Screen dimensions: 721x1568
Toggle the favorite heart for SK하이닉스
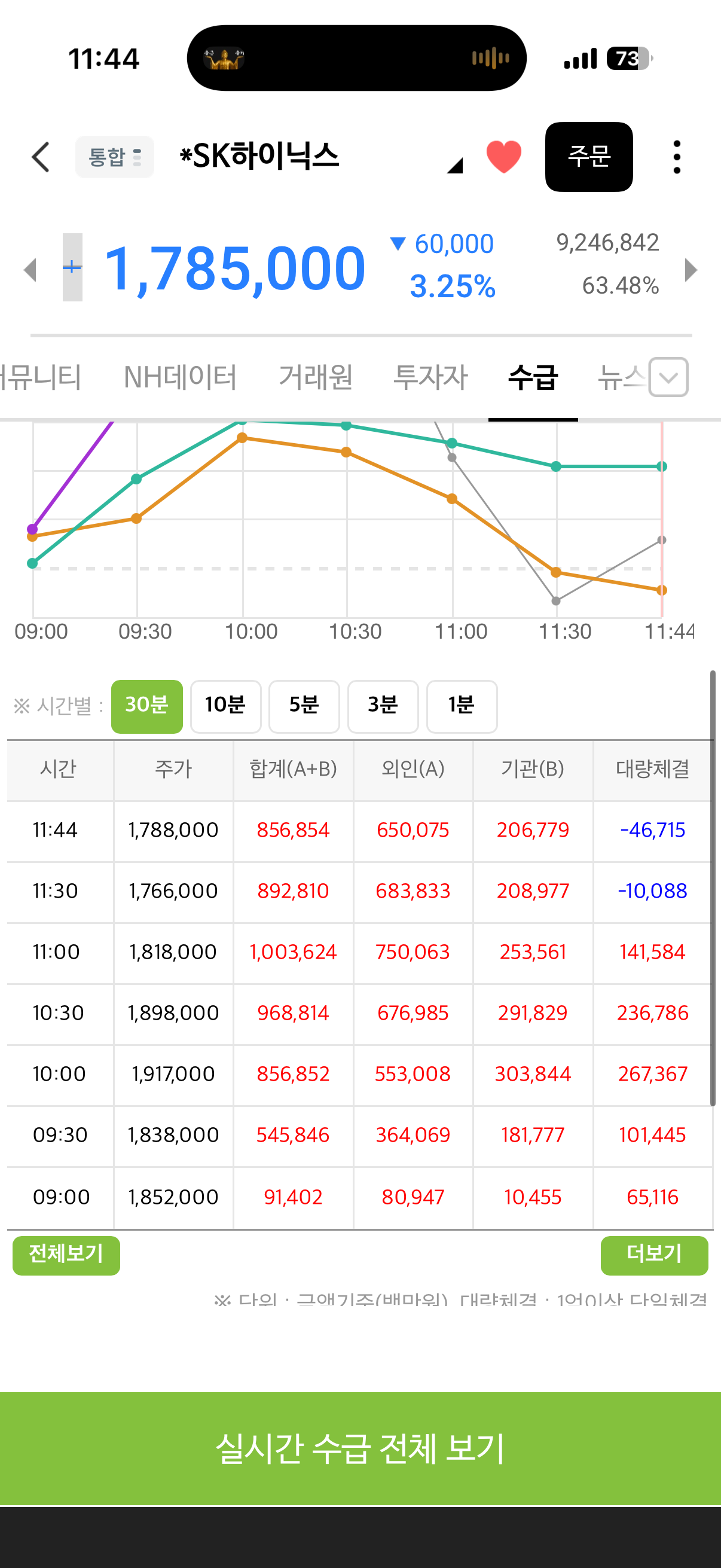point(504,157)
